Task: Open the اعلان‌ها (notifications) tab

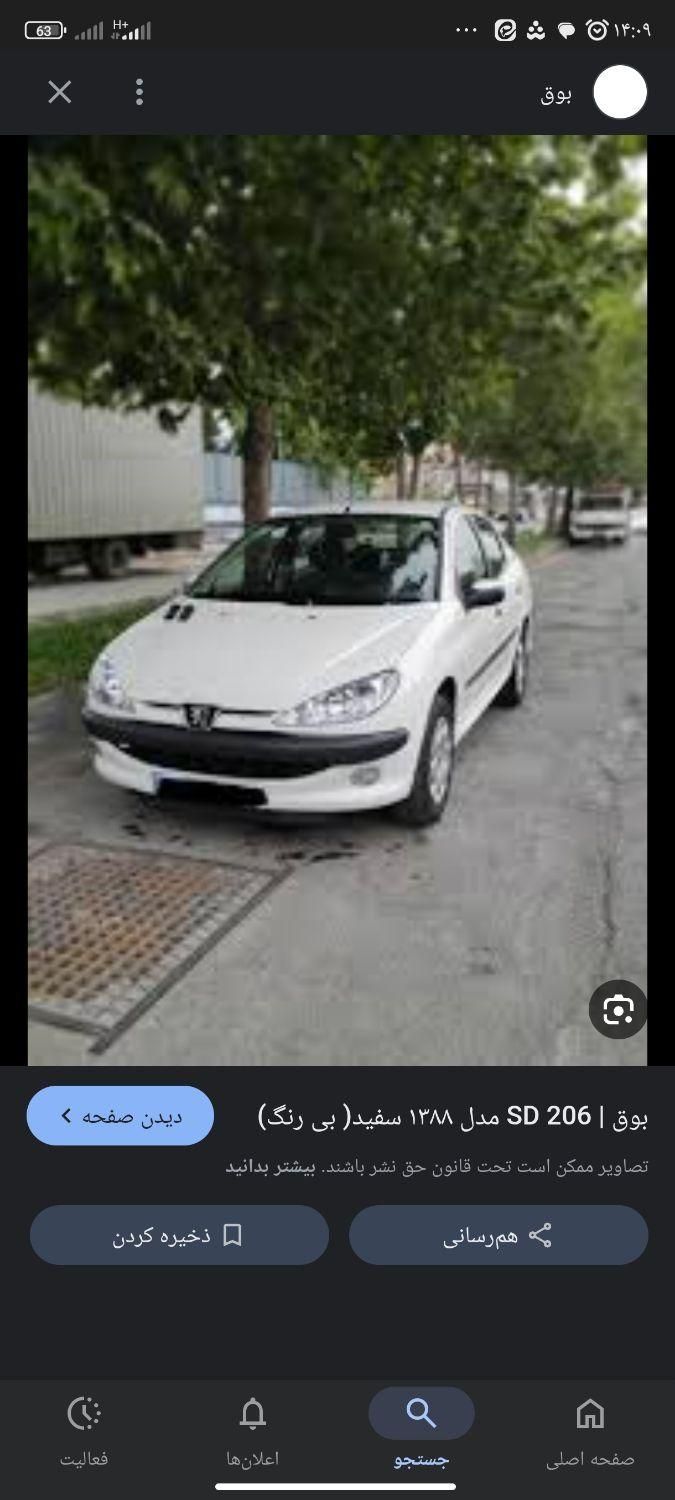Action: point(253,1430)
